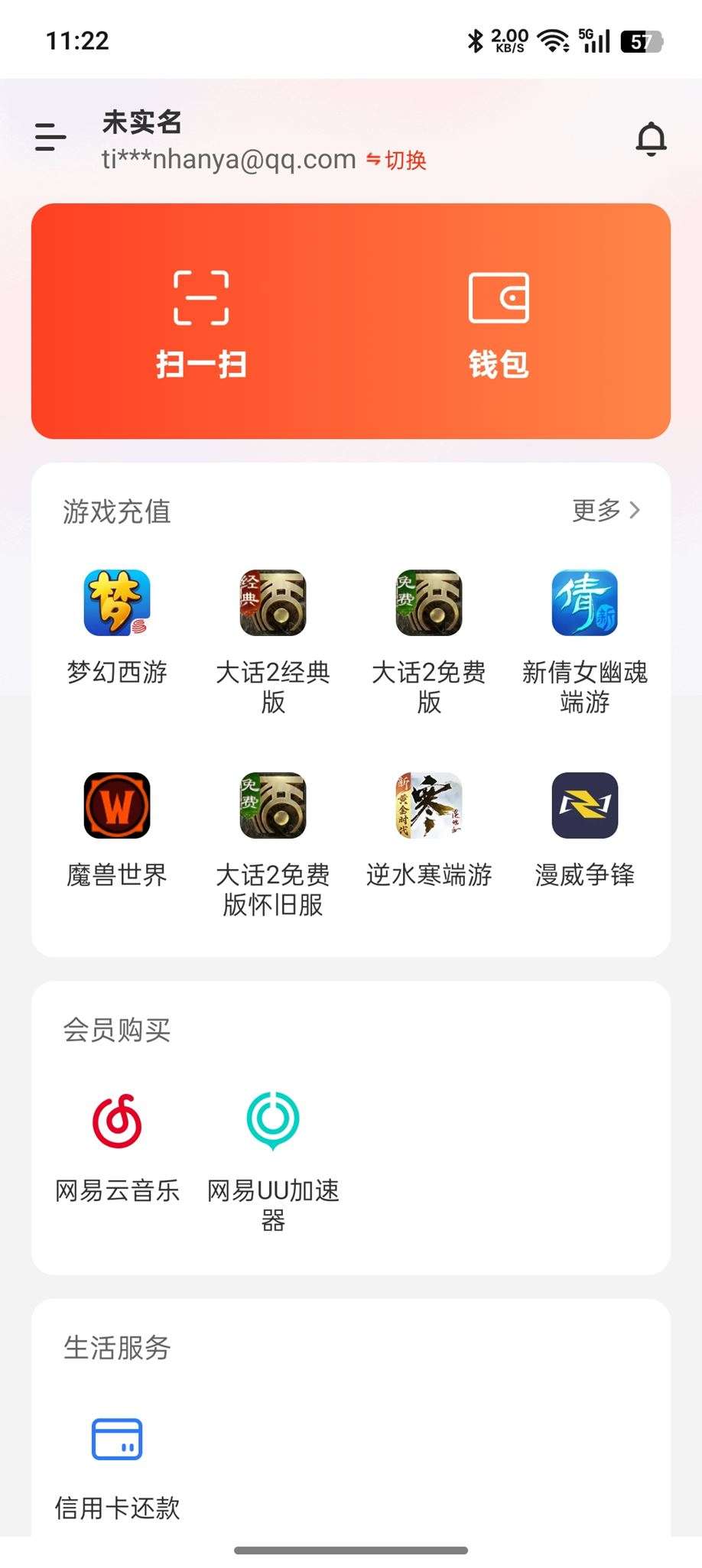The height and width of the screenshot is (1568, 702).
Task: Select 大话2经典版 icon
Action: [273, 604]
